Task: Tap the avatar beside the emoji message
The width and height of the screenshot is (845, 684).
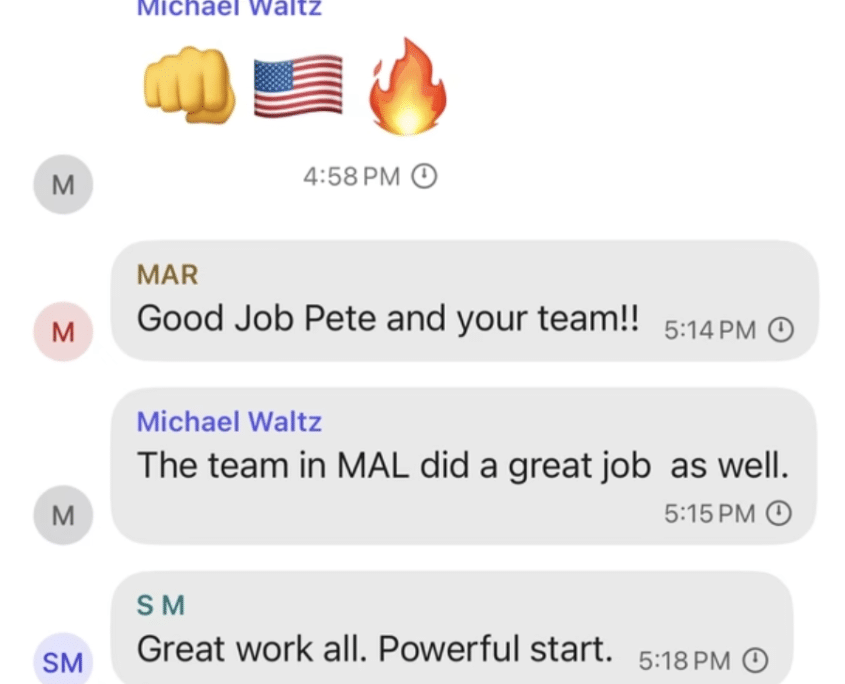Action: pos(63,185)
